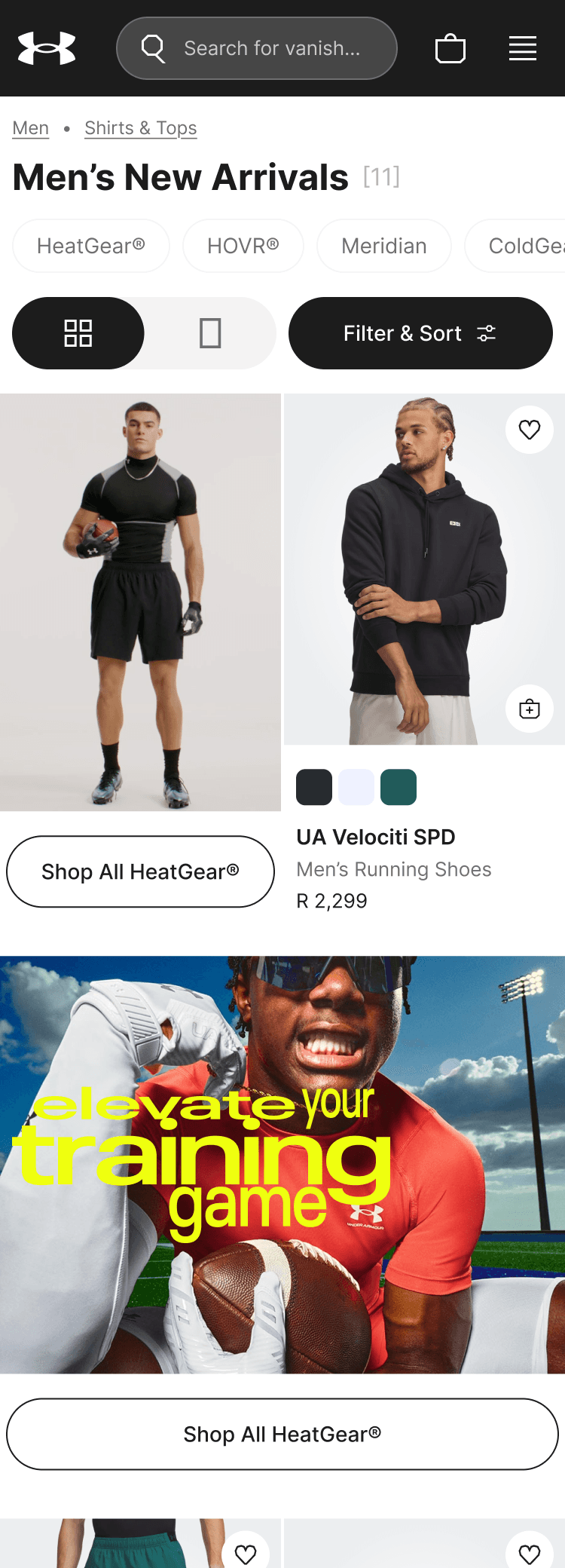Screen dimensions: 565x1568
Task: Choose the black color swatch
Action: (314, 787)
